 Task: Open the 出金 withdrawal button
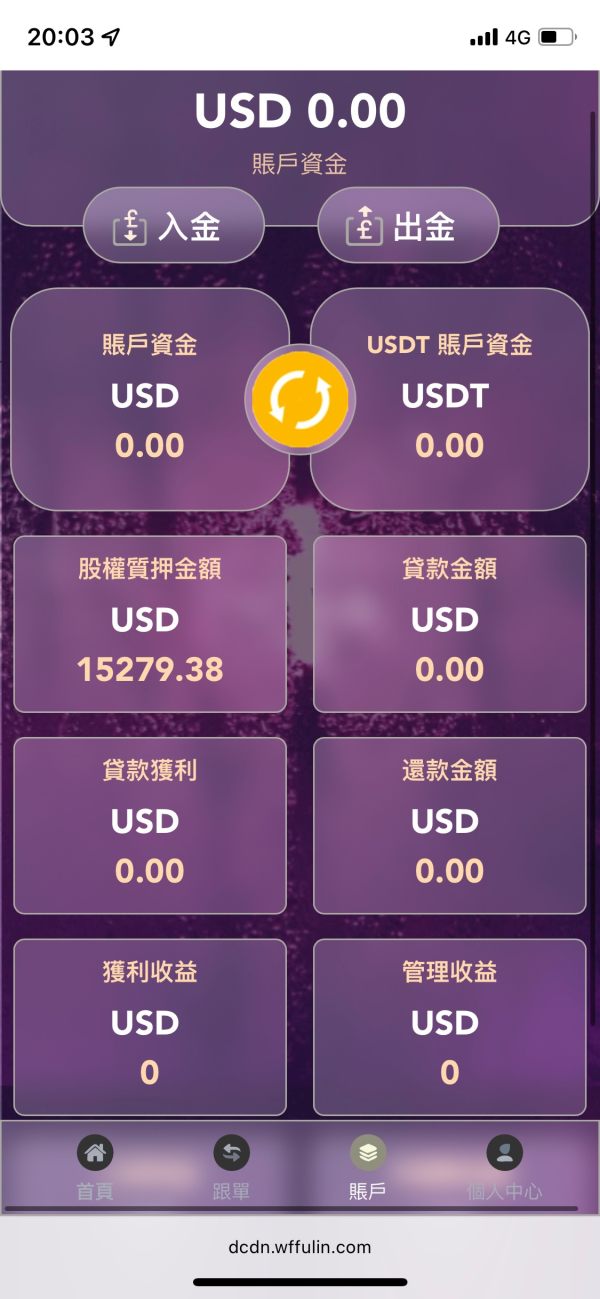click(408, 226)
